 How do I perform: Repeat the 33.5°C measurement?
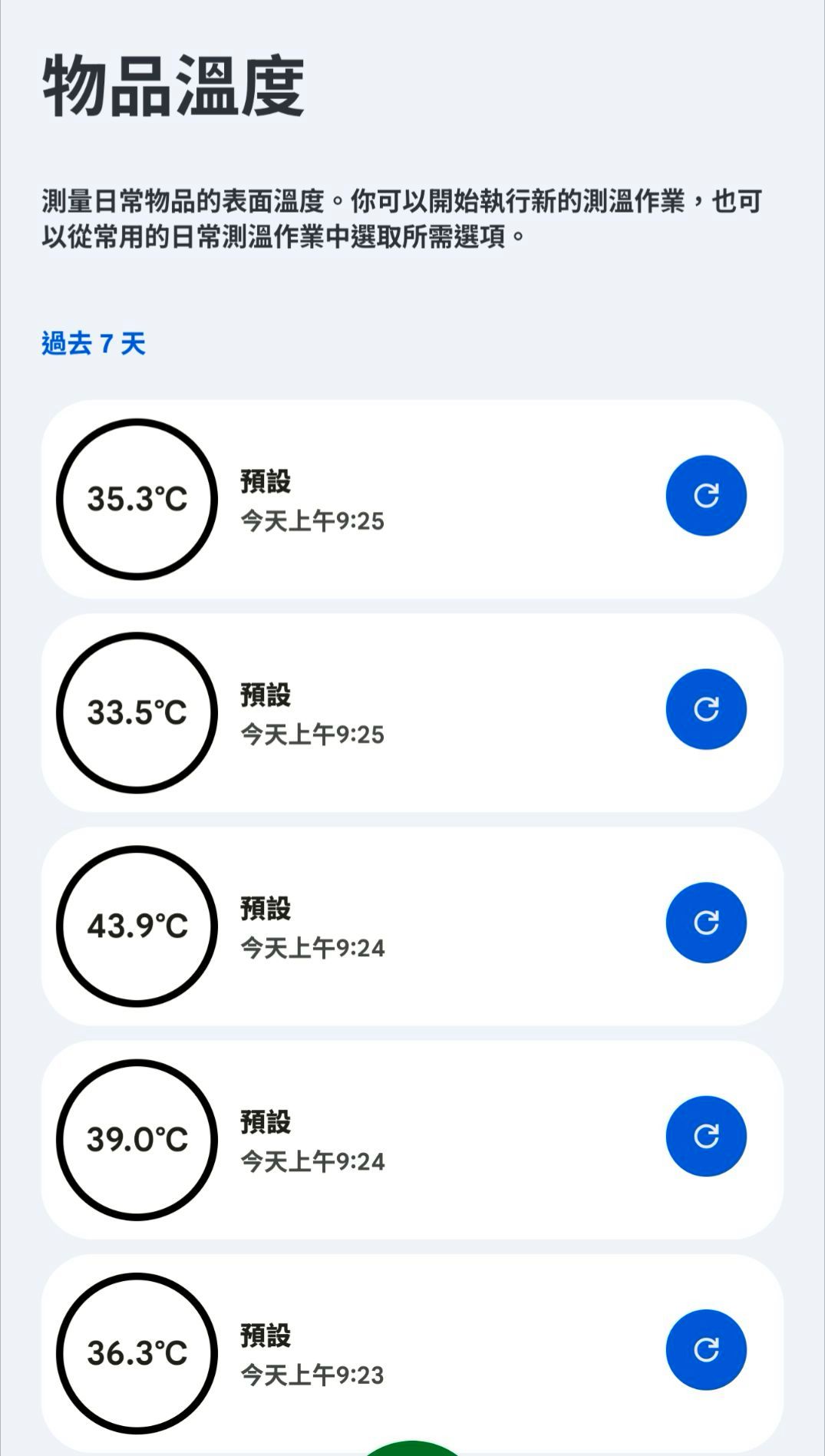(706, 709)
